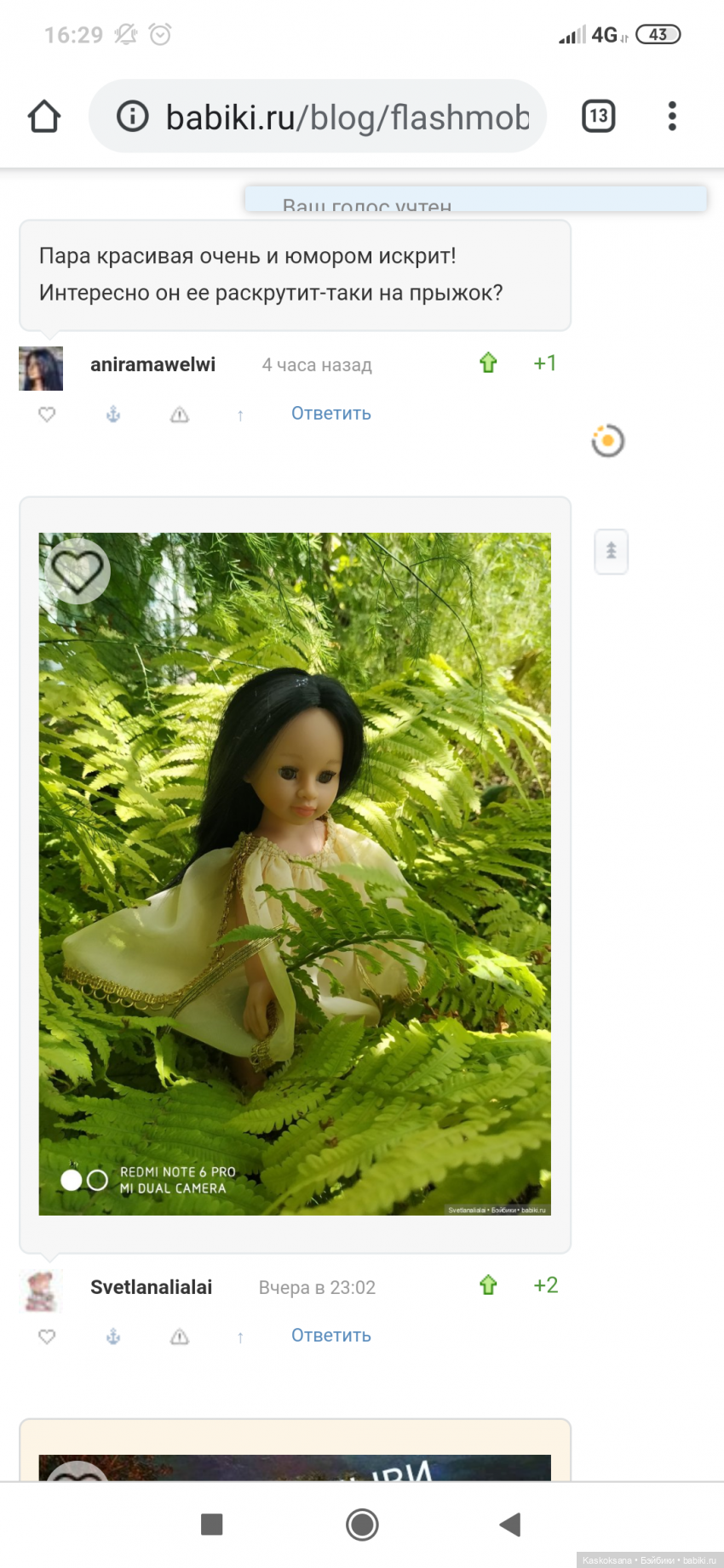Image resolution: width=724 pixels, height=1568 pixels.
Task: Copy anchor link of aniramawelwi's comment
Action: 113,415
